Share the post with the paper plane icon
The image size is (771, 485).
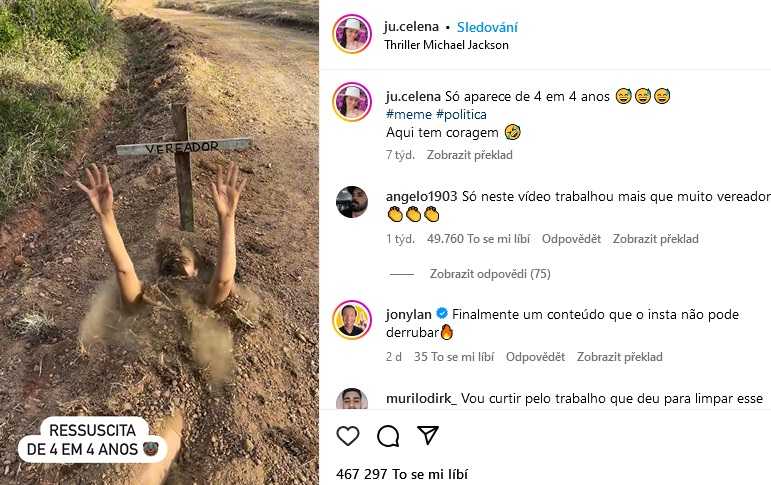[x=428, y=436]
